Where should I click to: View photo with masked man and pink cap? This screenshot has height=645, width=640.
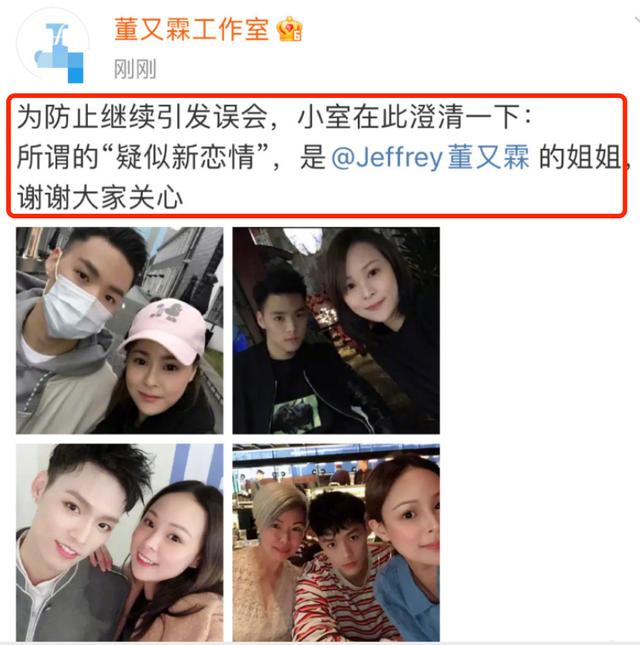click(x=120, y=330)
